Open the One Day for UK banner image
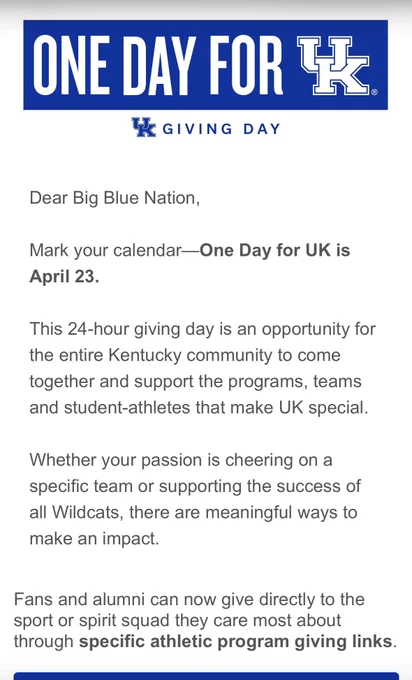The image size is (412, 680). (x=206, y=65)
